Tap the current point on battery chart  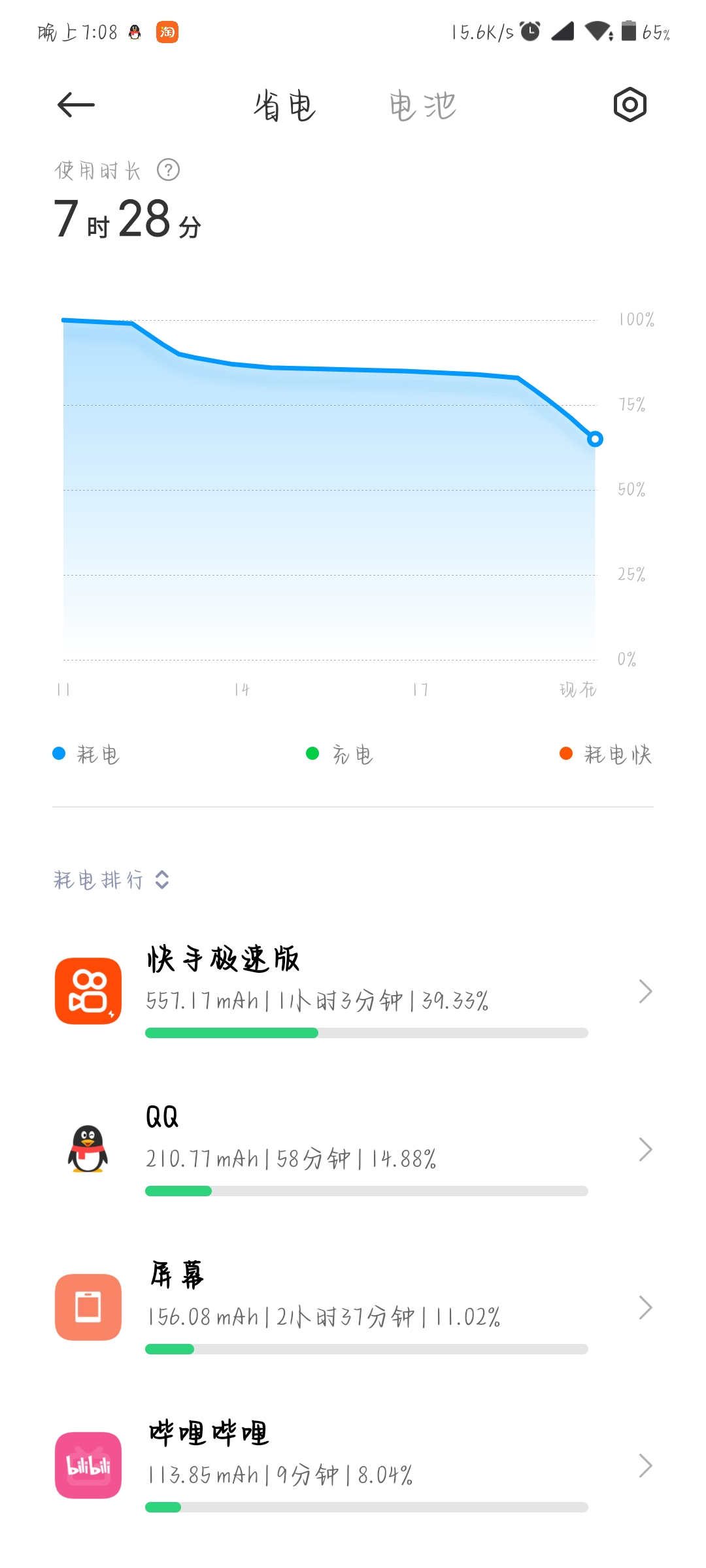[595, 439]
